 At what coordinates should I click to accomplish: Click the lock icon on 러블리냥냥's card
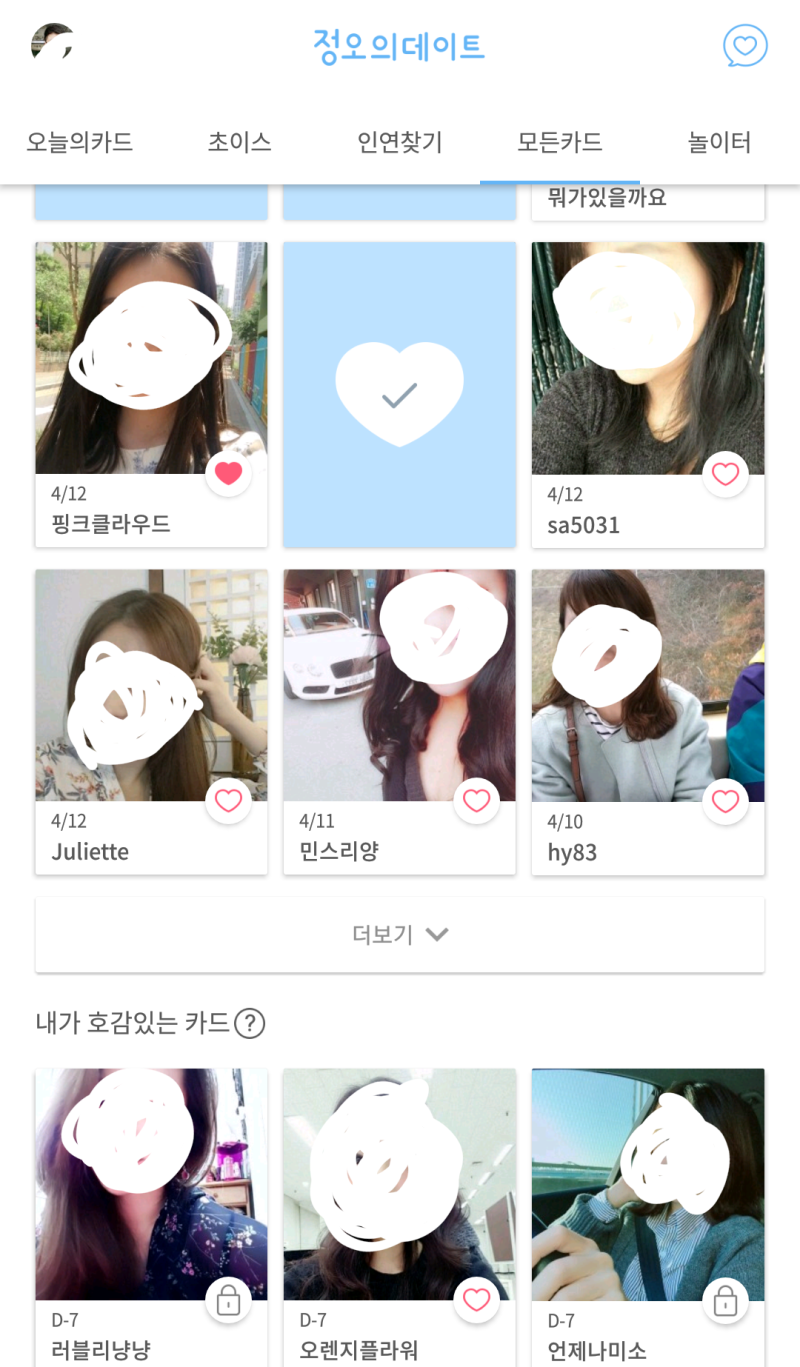point(229,1300)
